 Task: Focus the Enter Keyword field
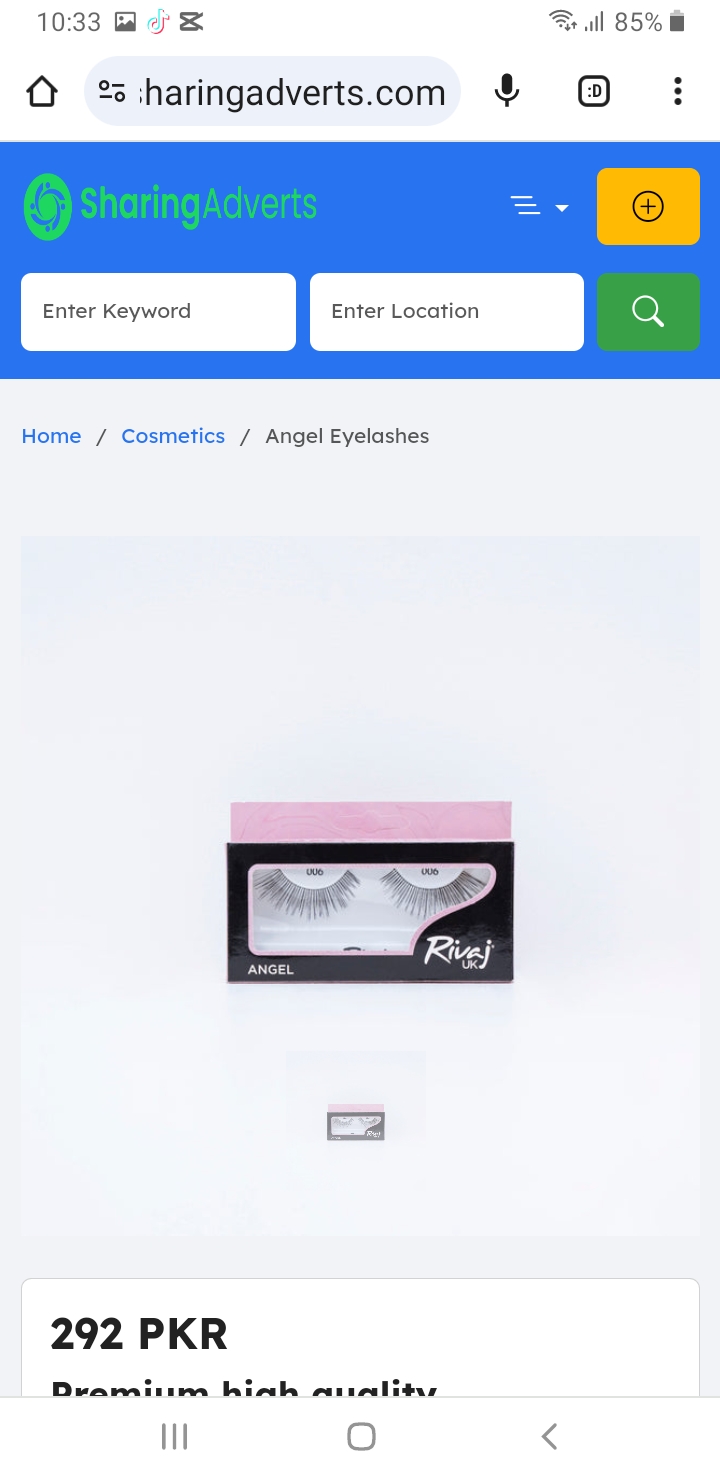click(x=158, y=311)
